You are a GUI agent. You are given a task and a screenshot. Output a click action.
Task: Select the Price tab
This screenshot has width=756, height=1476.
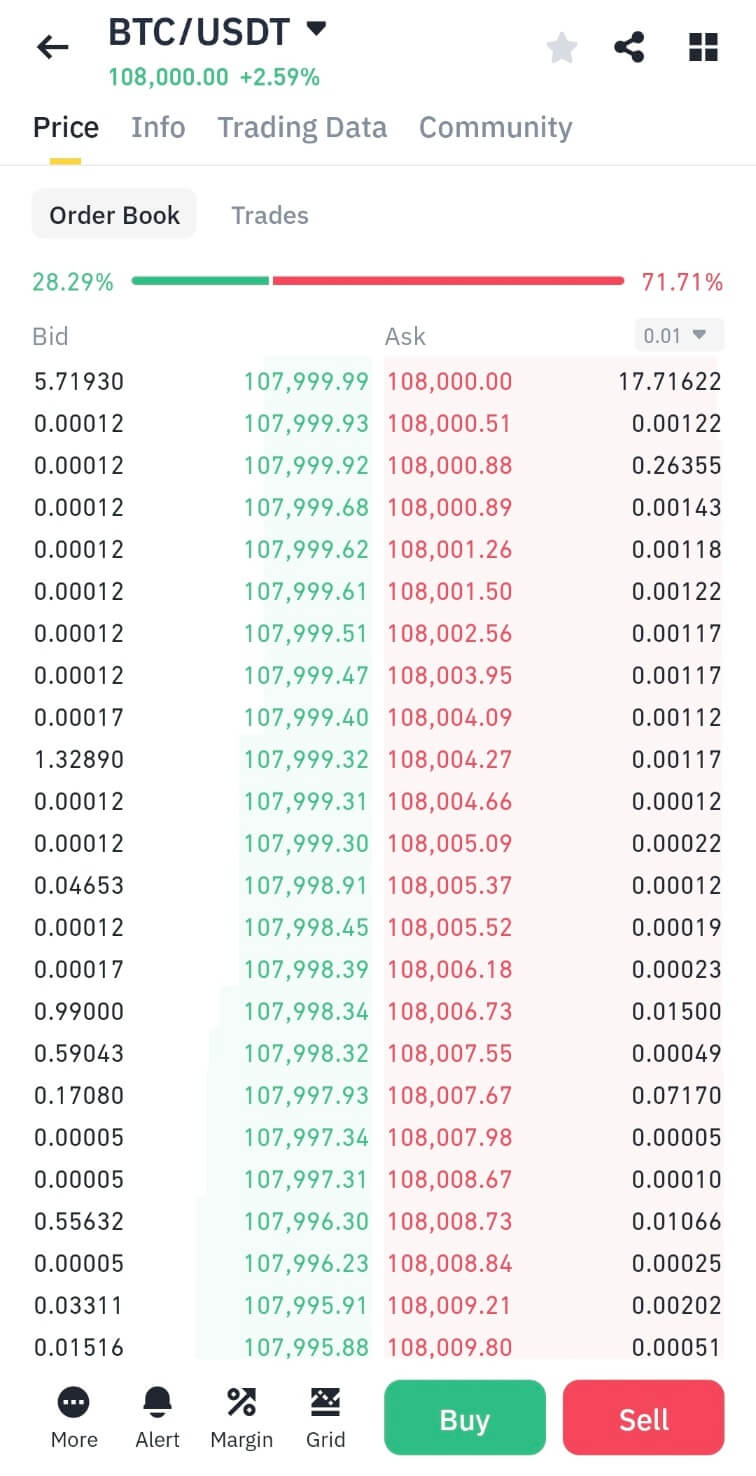point(66,128)
